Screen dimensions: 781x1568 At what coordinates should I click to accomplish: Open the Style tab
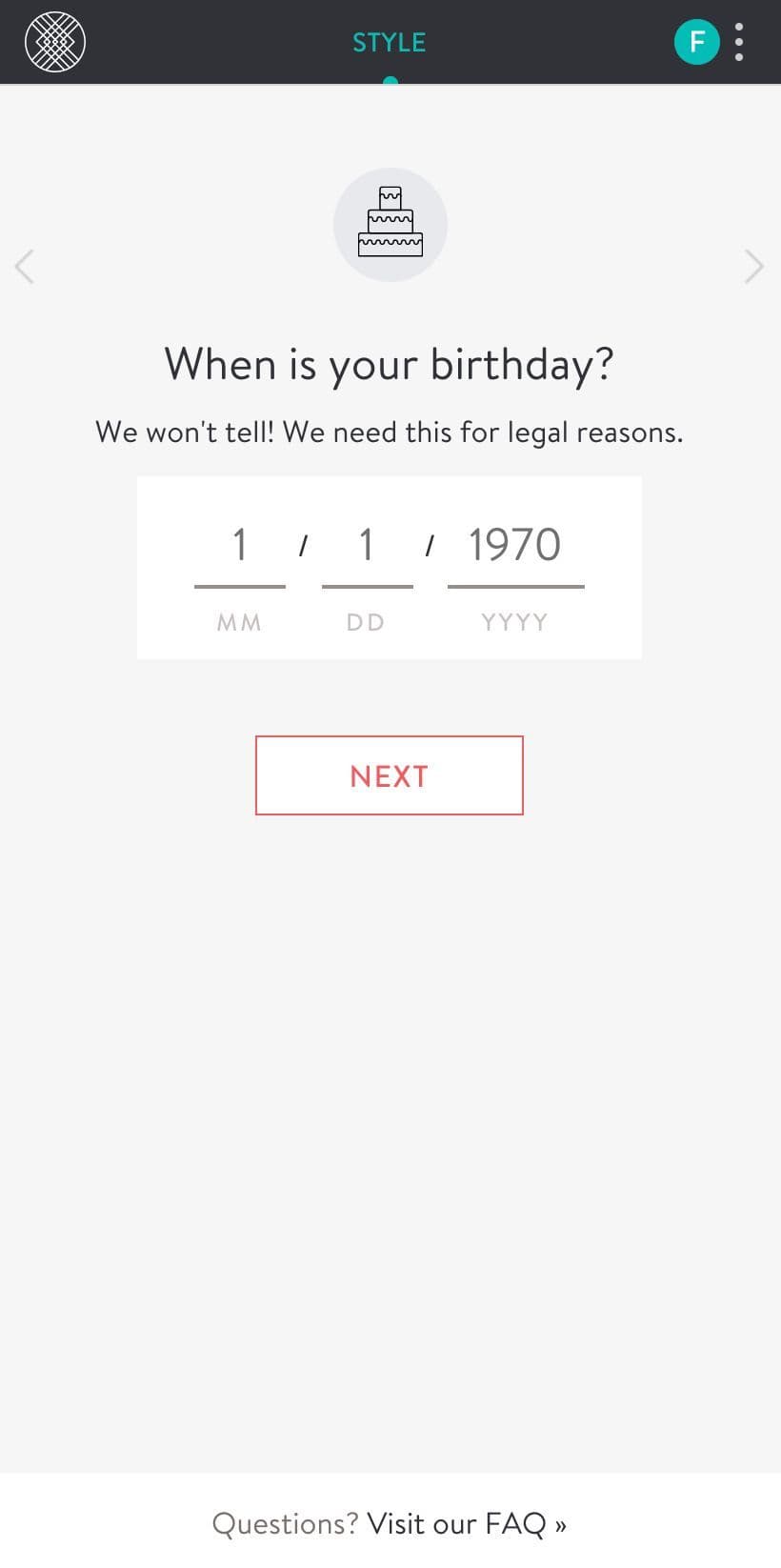pos(390,43)
